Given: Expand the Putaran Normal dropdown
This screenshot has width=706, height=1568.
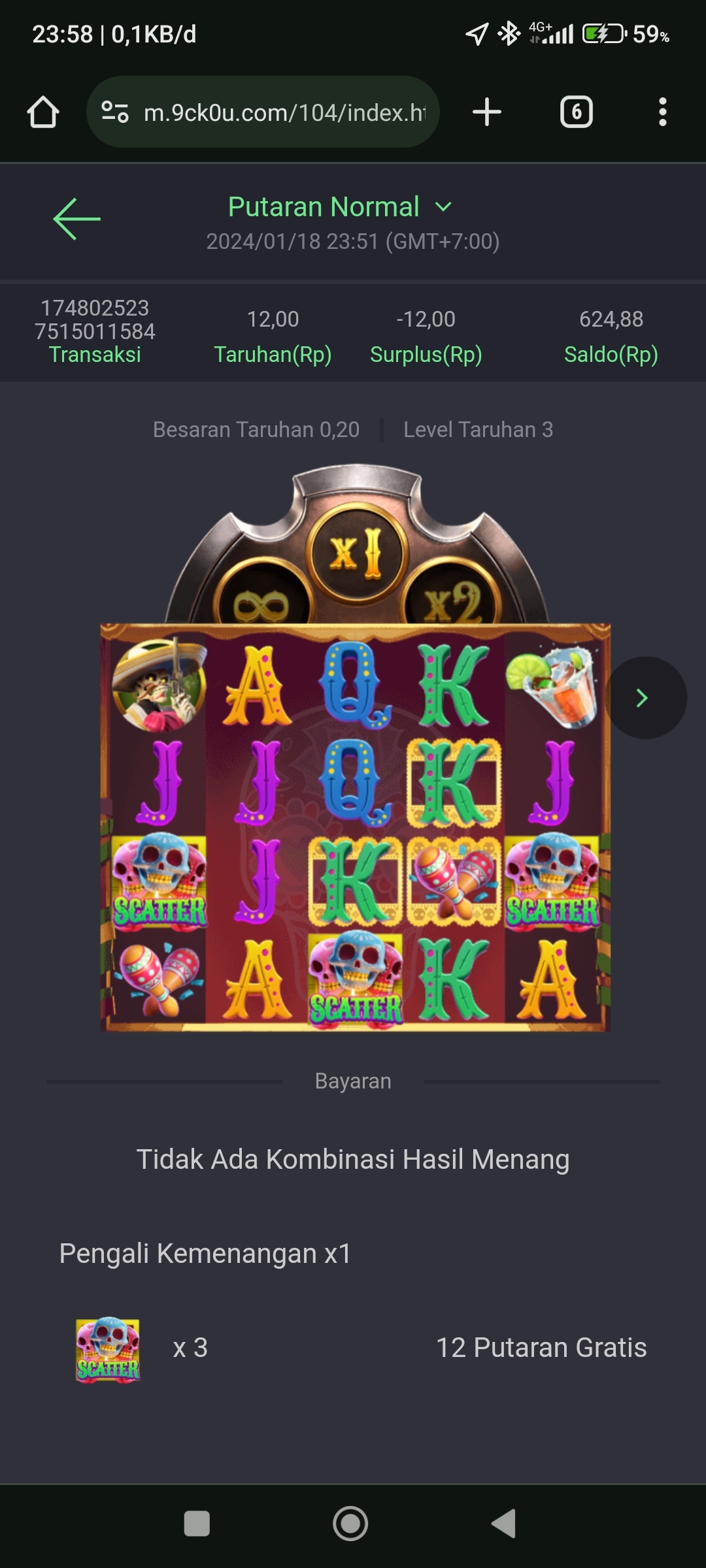Looking at the screenshot, I should coord(340,207).
